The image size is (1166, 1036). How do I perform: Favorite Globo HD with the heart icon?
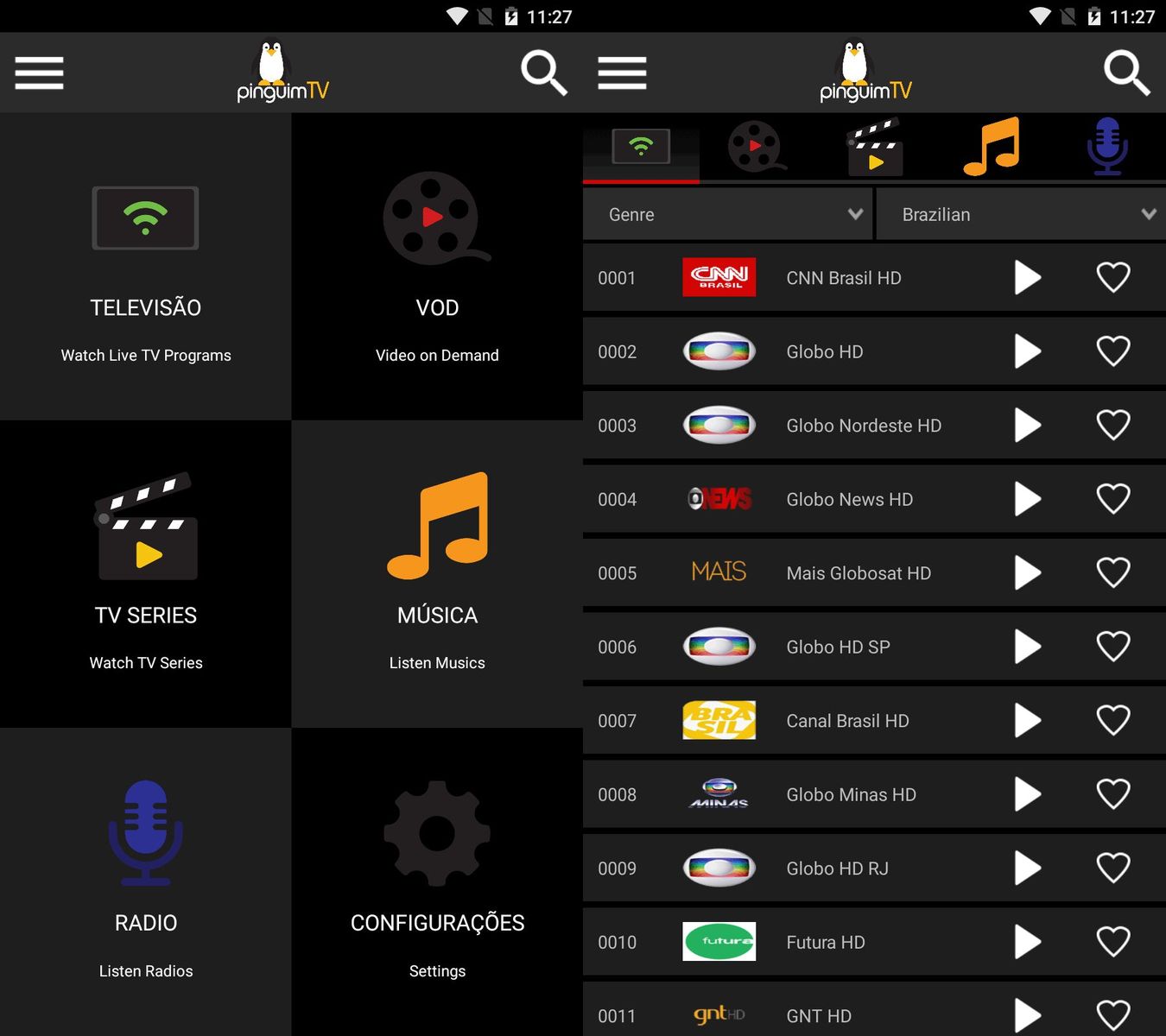(x=1113, y=351)
